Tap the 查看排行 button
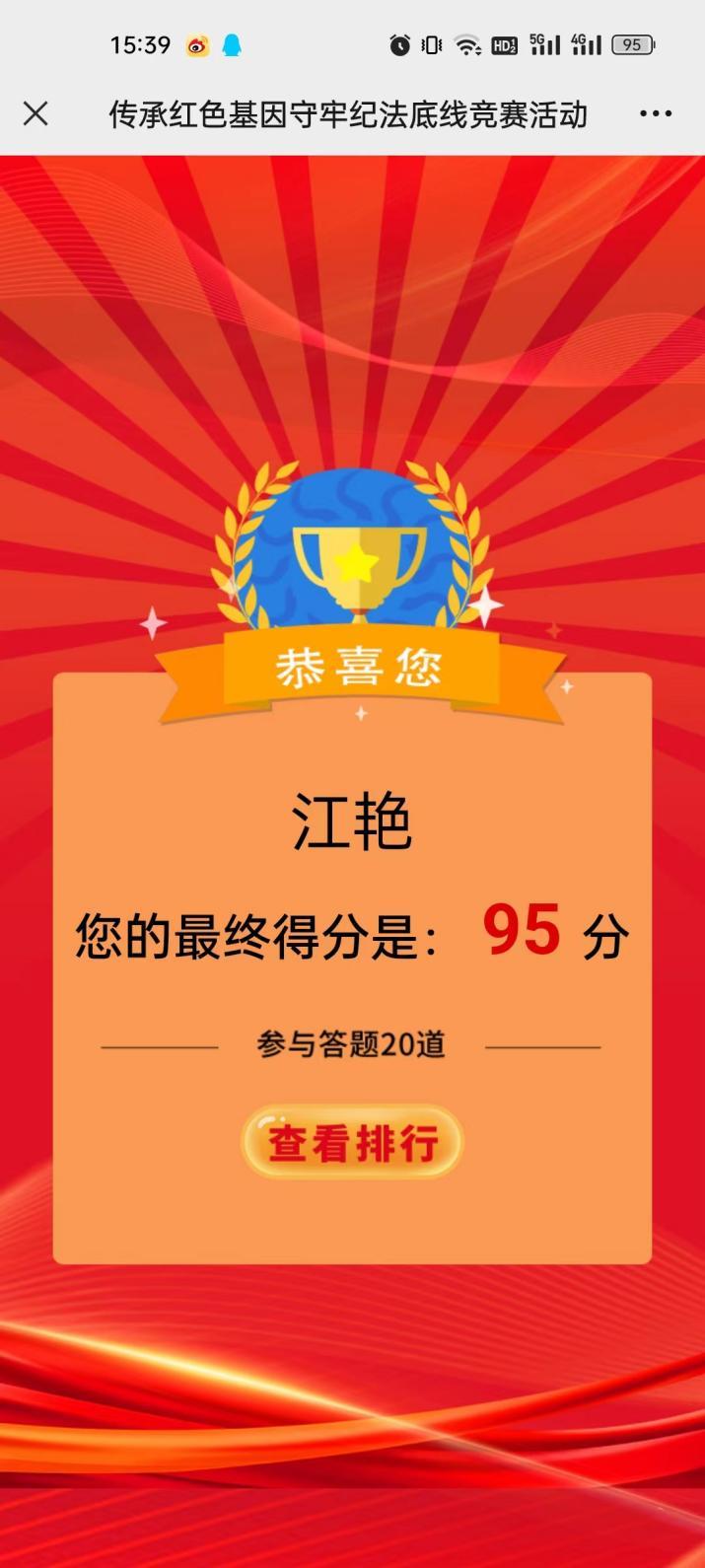 [x=352, y=1143]
